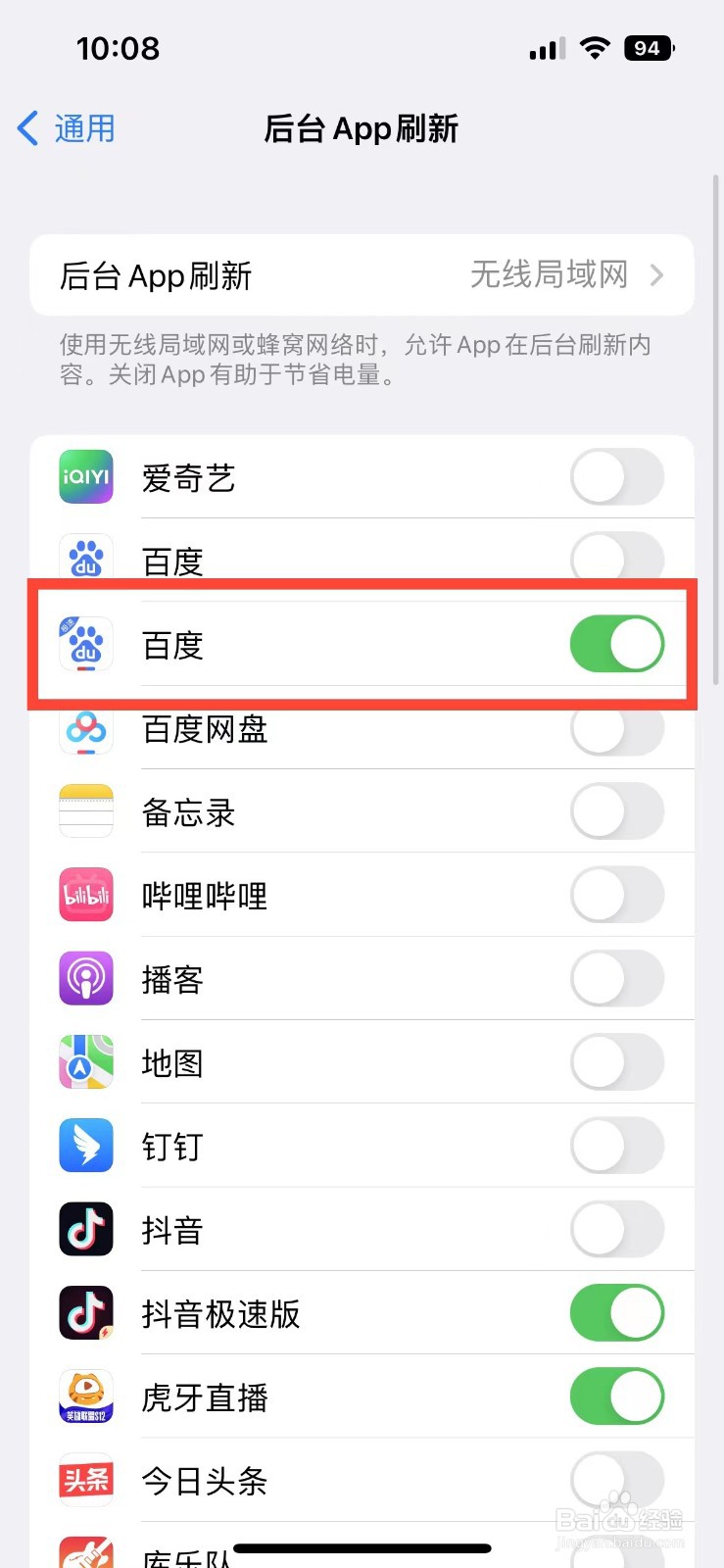The width and height of the screenshot is (724, 1568).
Task: Tap the Maps (地图) app icon
Action: tap(85, 1062)
